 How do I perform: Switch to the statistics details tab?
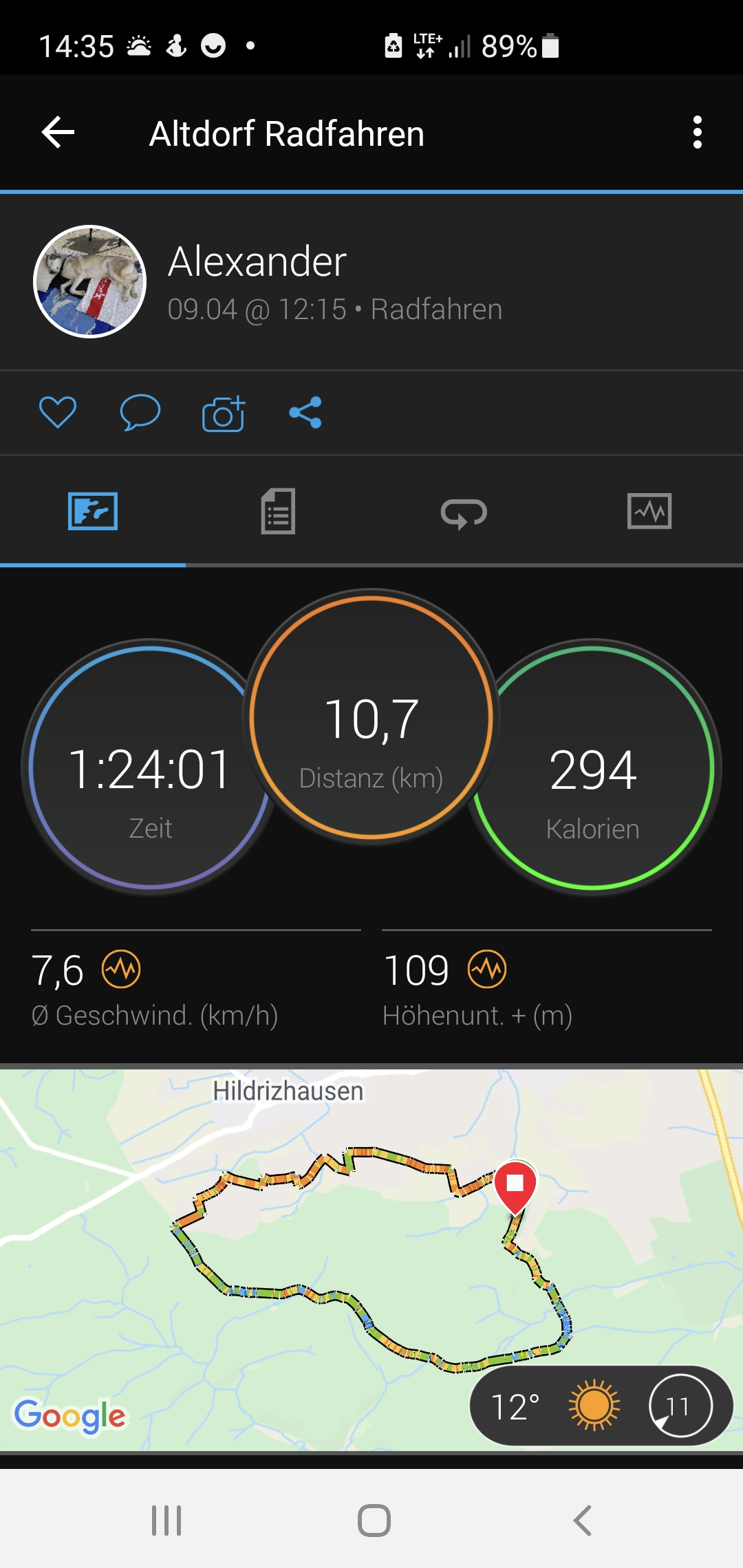pos(278,512)
